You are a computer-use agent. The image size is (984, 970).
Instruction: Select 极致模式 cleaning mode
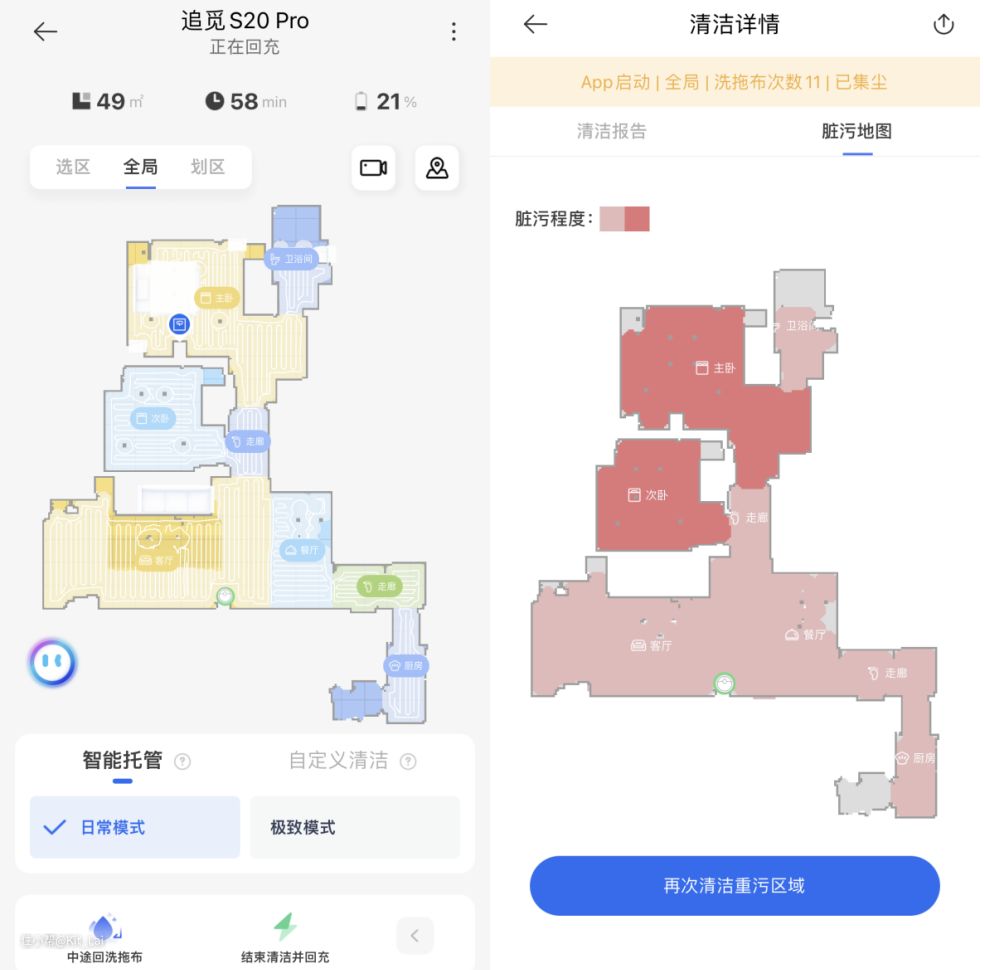point(354,827)
